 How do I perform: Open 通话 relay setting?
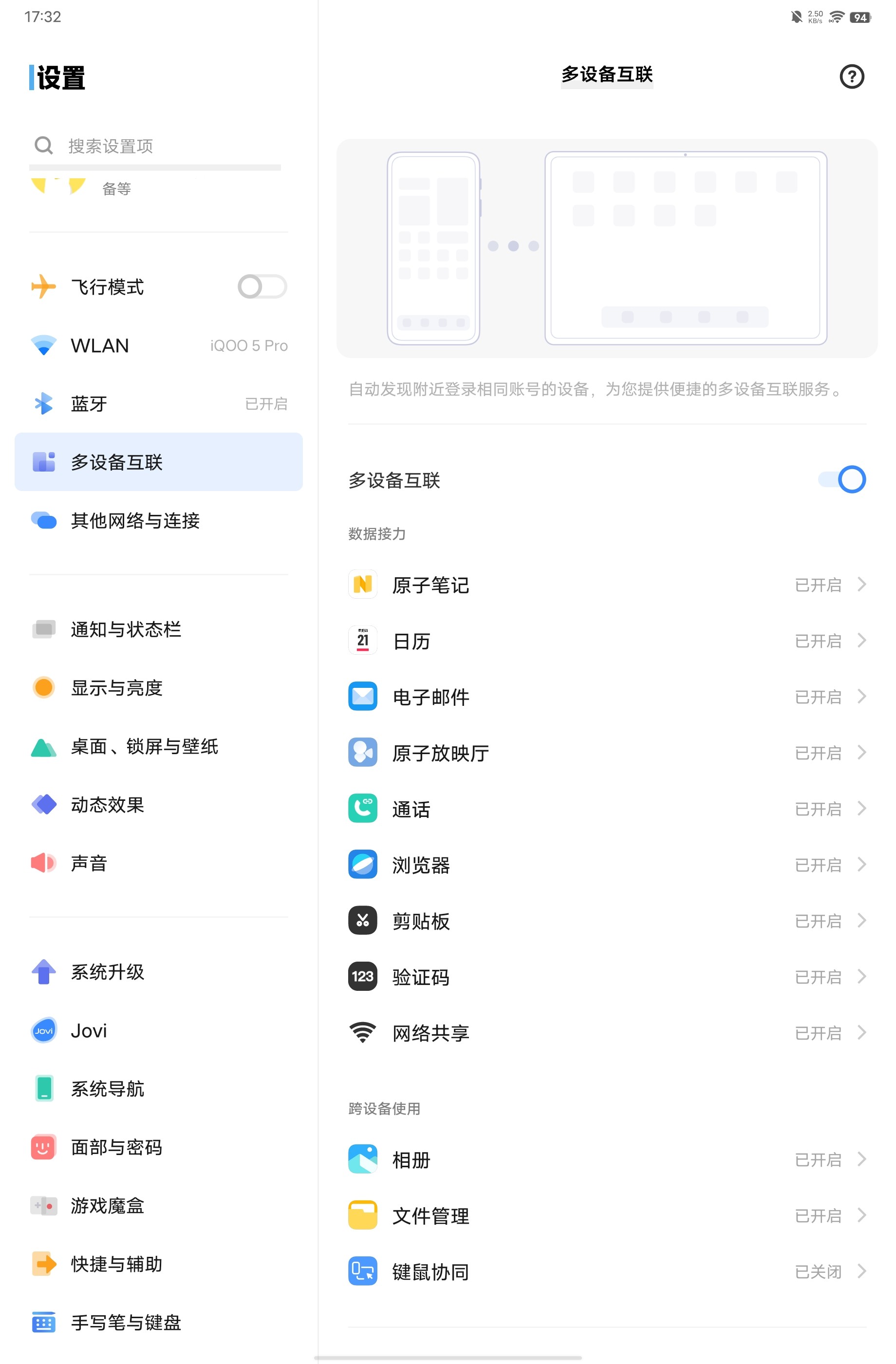pyautogui.click(x=606, y=809)
